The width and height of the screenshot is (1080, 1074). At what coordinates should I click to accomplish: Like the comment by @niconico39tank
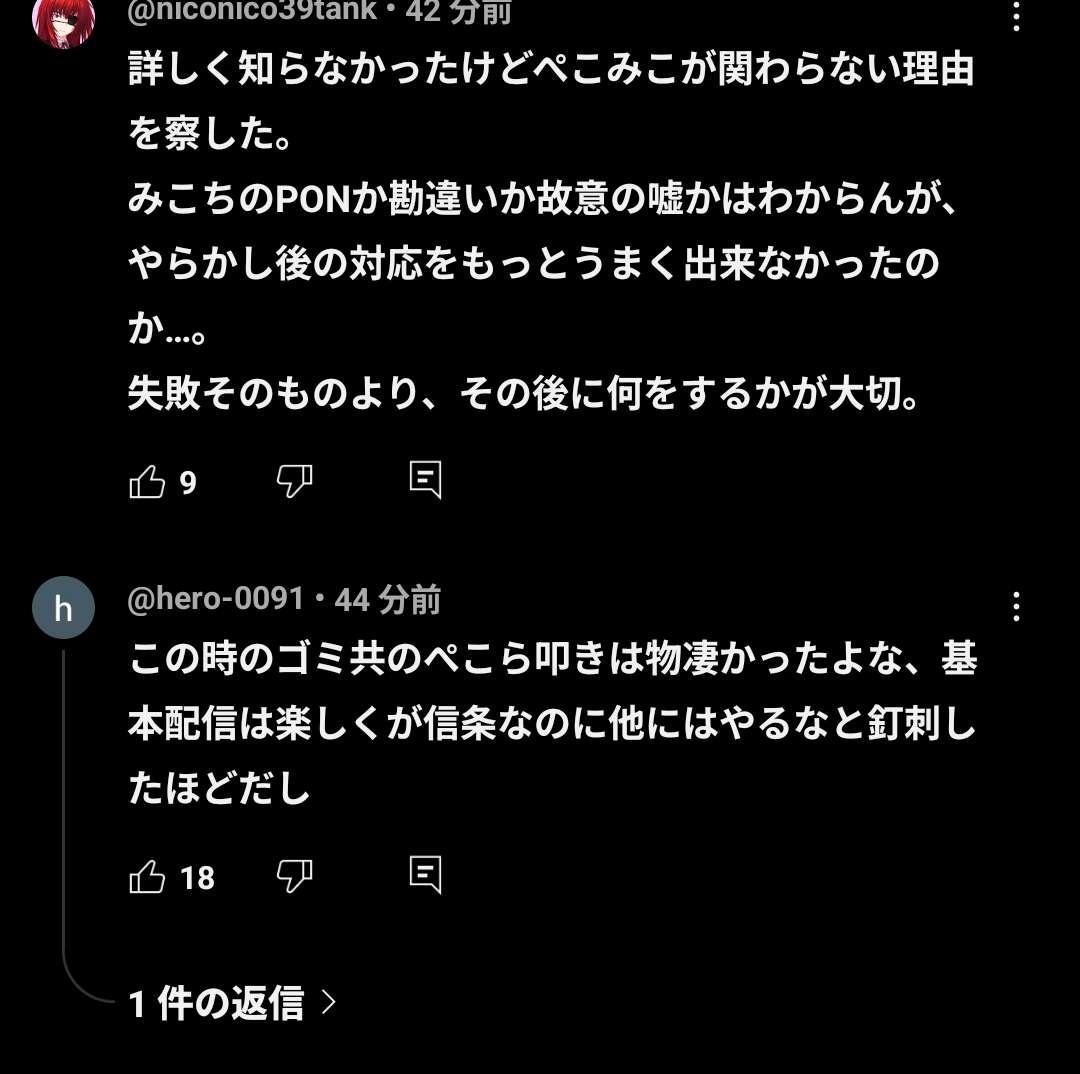[x=148, y=483]
